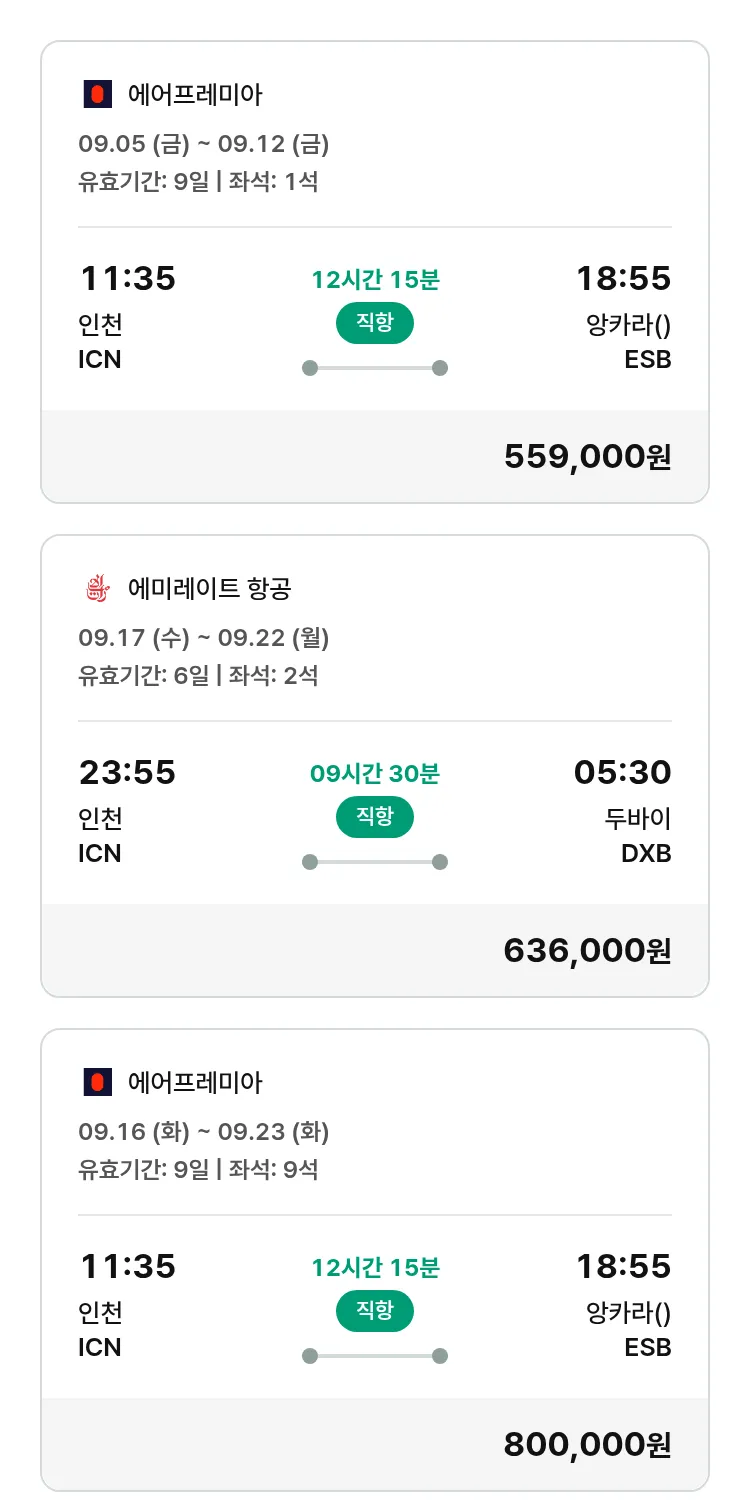The width and height of the screenshot is (750, 1510).
Task: Open the 636,000원 Emirates fare
Action: coord(587,950)
